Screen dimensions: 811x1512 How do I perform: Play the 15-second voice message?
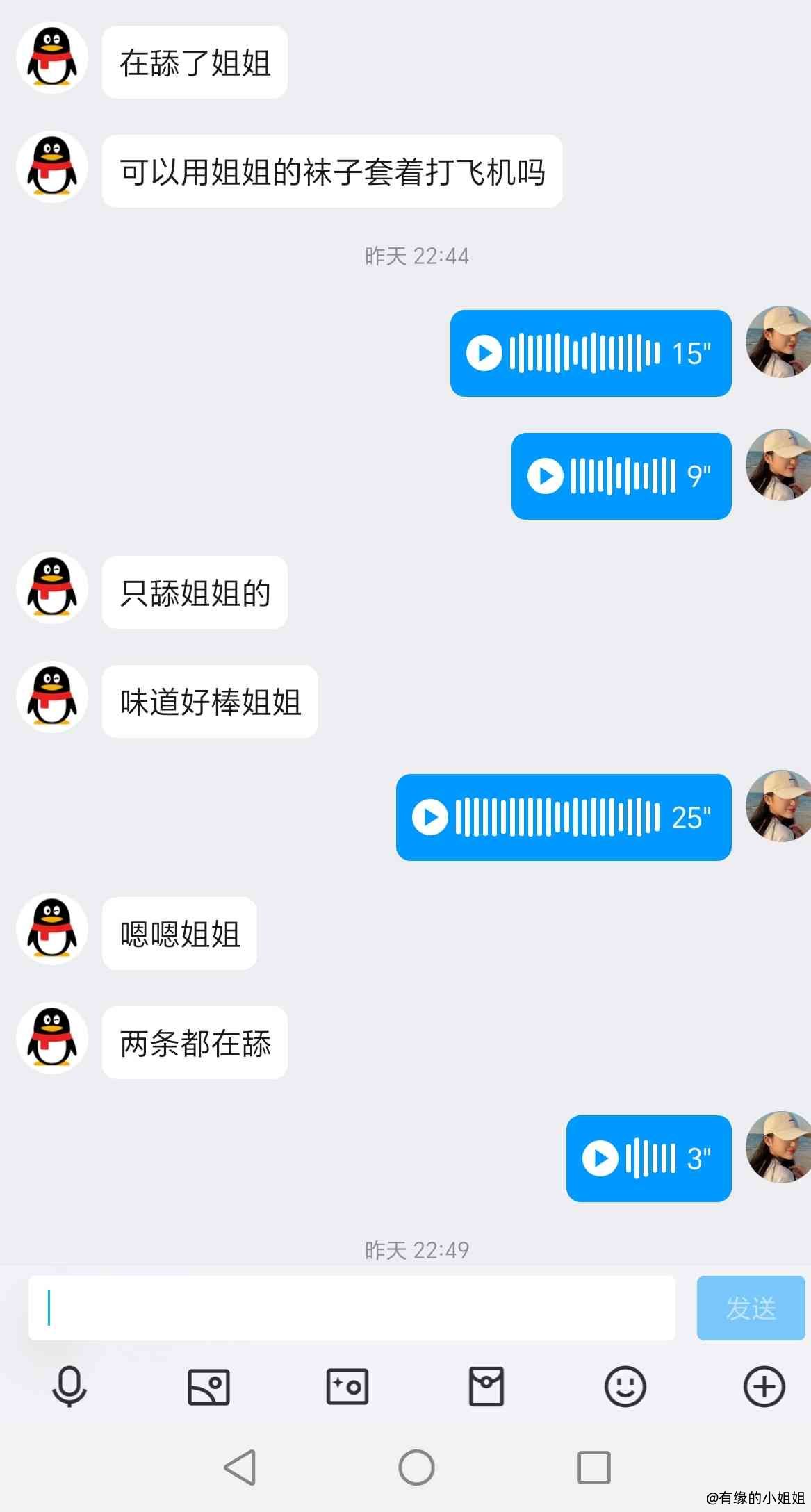pos(484,353)
